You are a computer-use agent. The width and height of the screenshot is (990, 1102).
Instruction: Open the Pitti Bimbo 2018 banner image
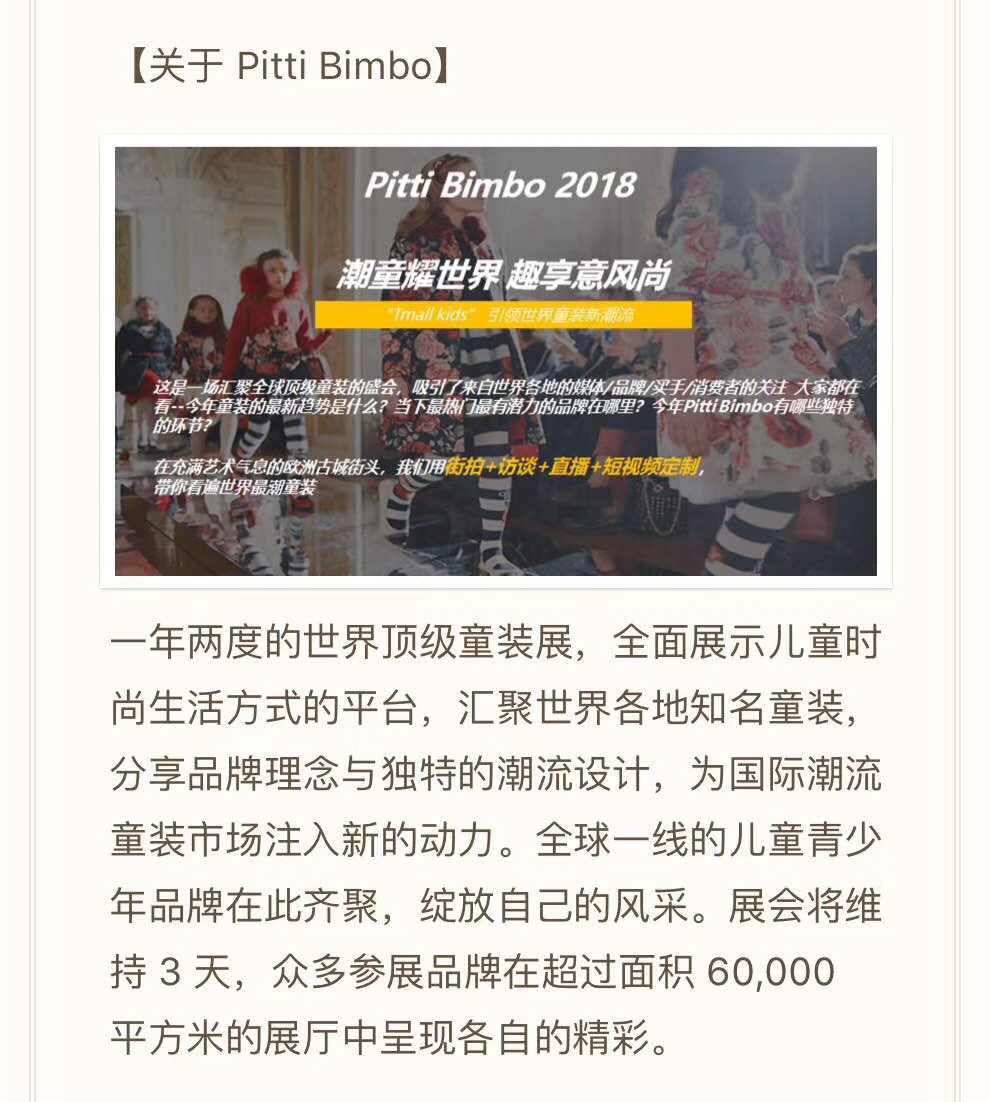pyautogui.click(x=496, y=361)
